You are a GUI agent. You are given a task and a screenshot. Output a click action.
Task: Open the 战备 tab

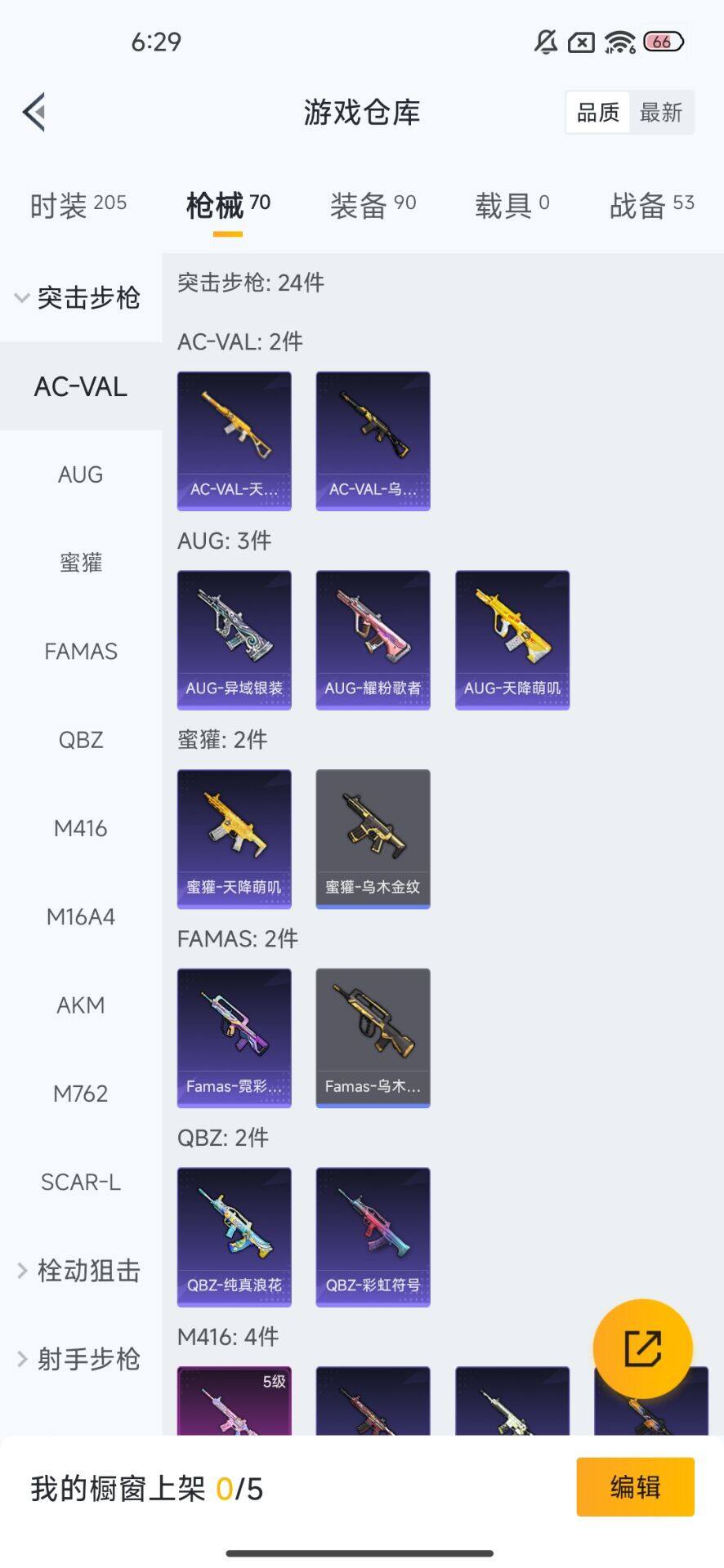tap(651, 205)
